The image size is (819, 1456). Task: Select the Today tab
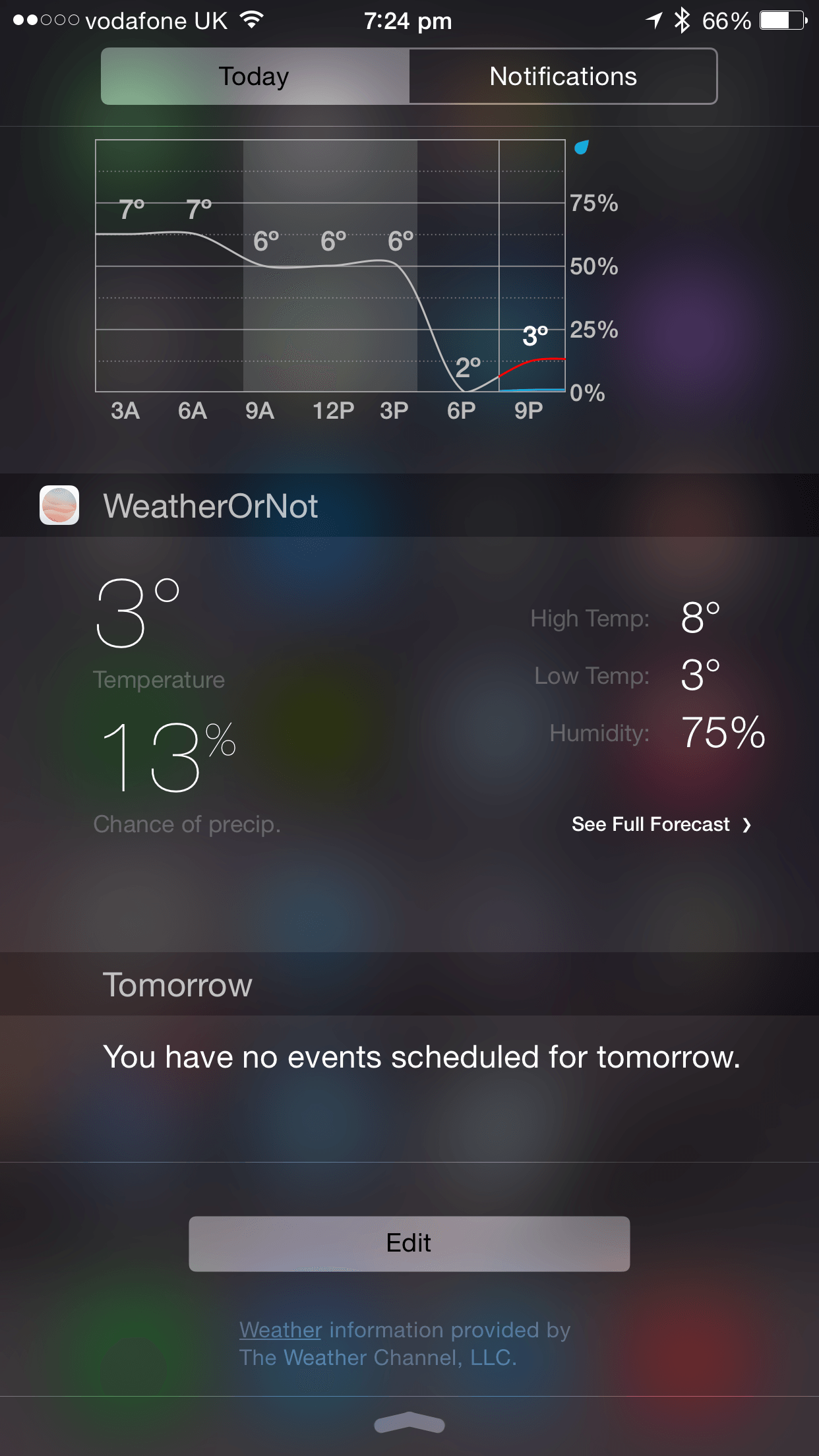coord(255,76)
